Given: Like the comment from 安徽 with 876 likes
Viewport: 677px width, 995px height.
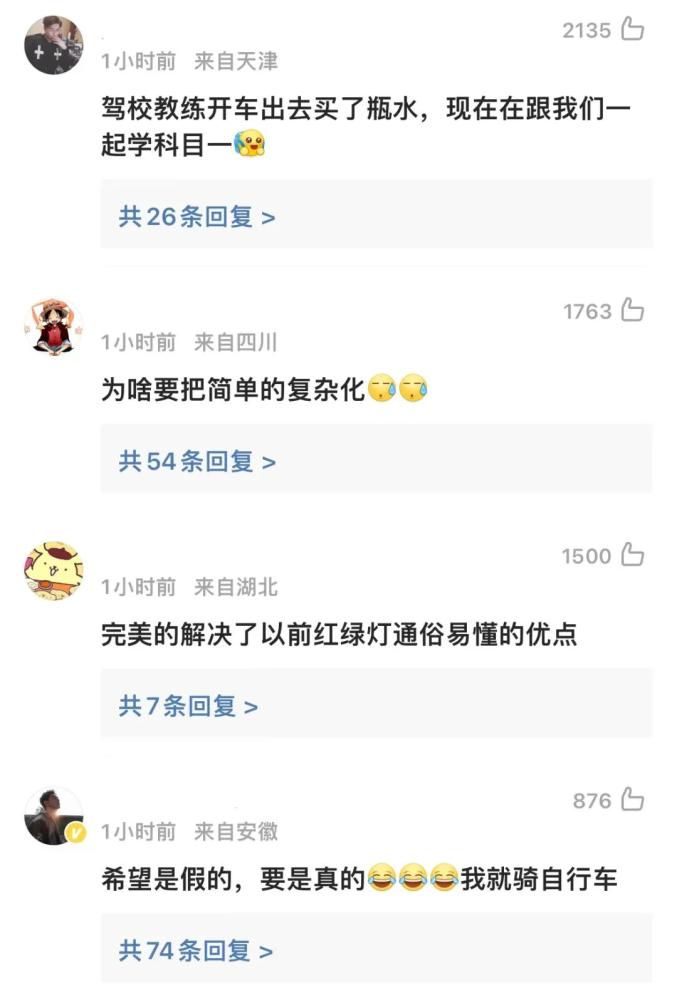Looking at the screenshot, I should [632, 800].
